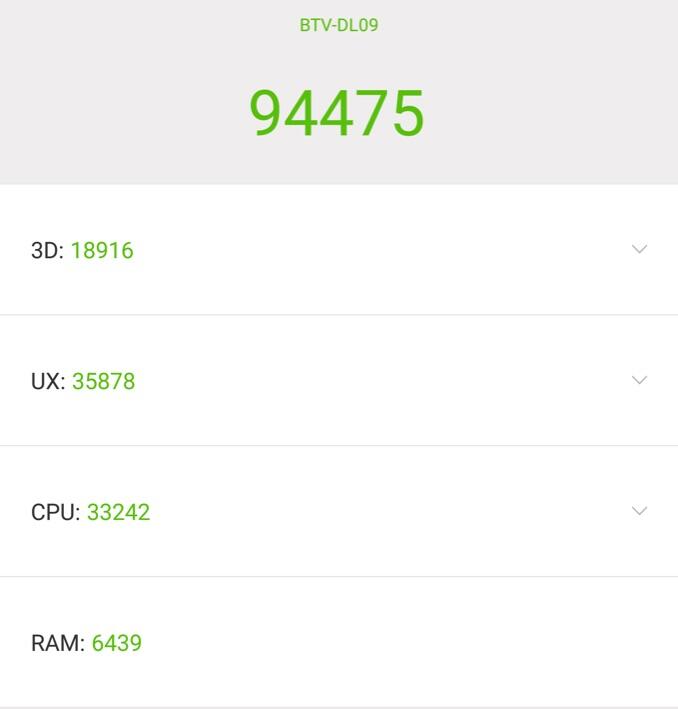Expand the 3D score details
This screenshot has height=709, width=678.
tap(639, 249)
